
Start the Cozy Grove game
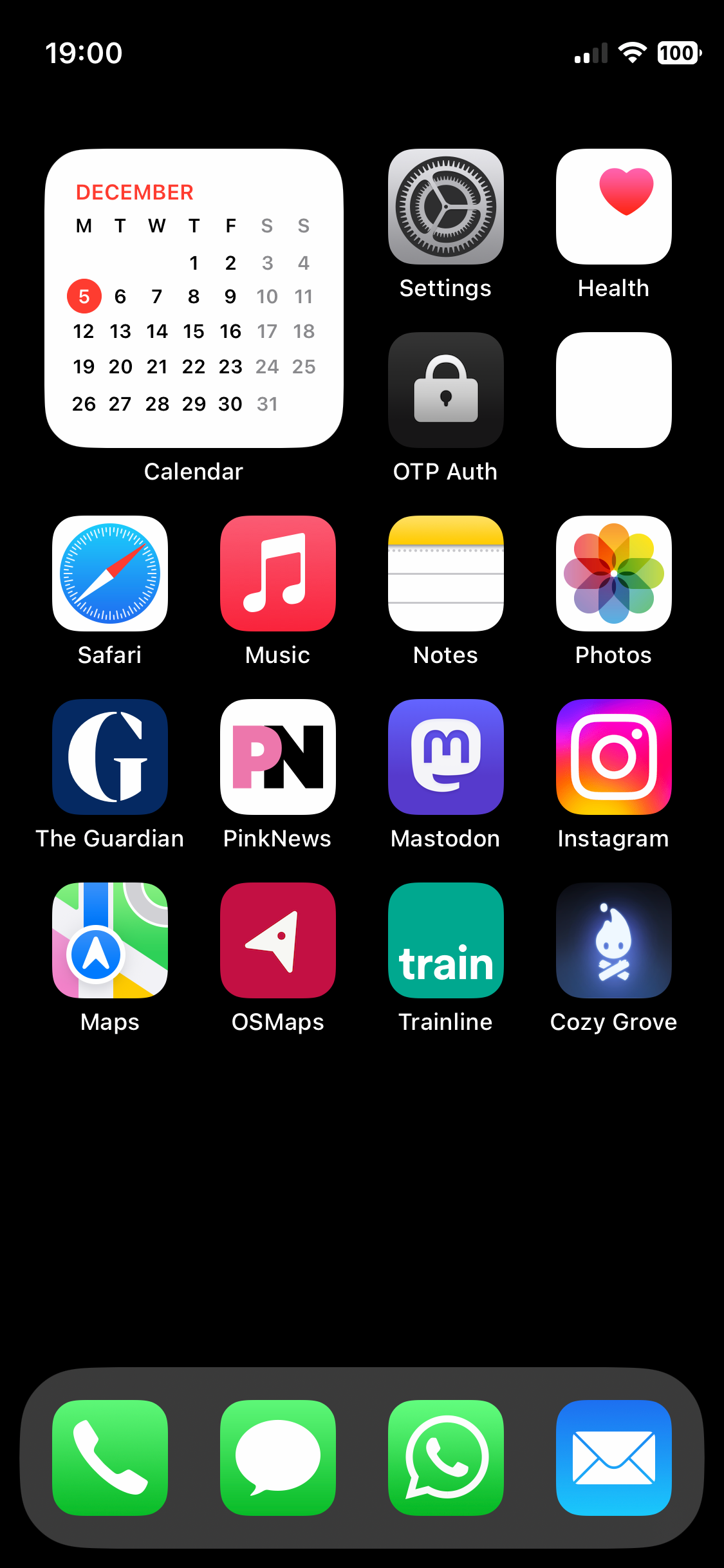tap(613, 940)
